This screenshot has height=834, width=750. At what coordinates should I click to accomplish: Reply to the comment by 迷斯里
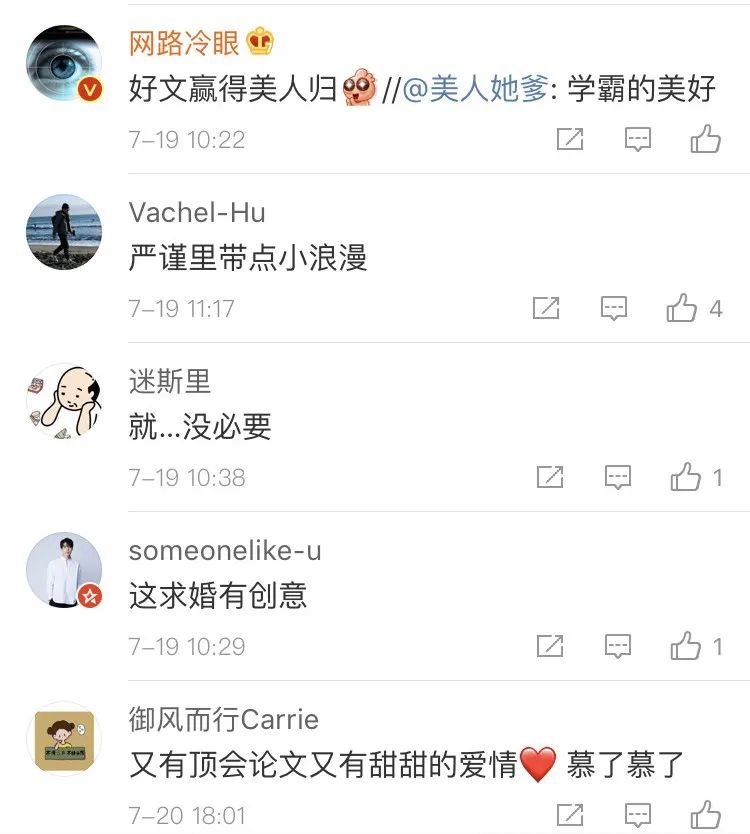pos(618,477)
